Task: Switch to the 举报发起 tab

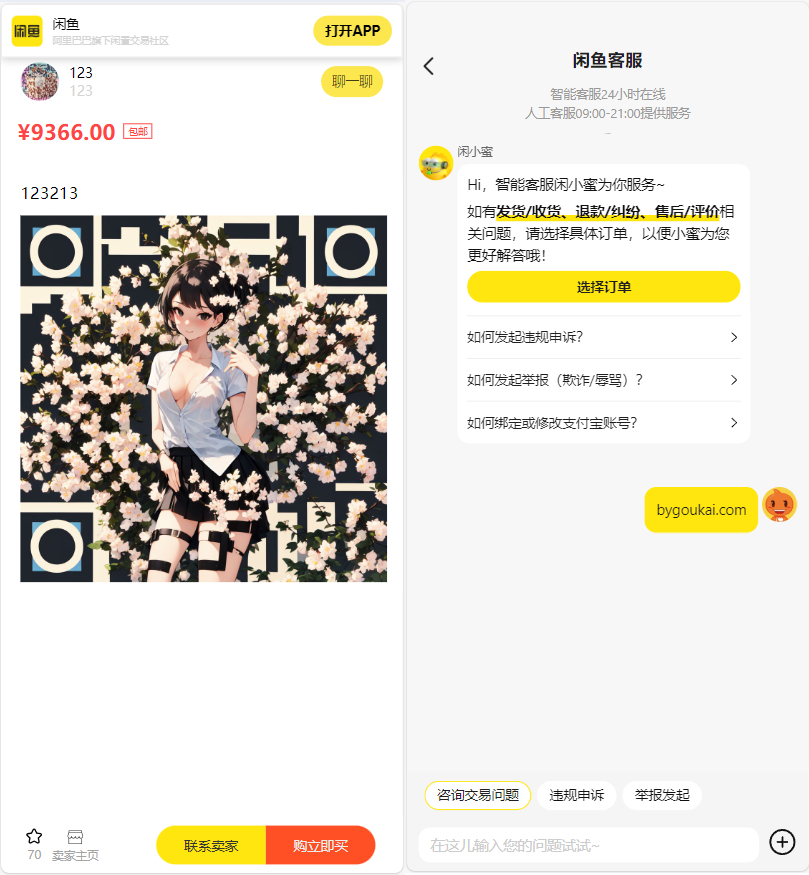Action: click(x=662, y=795)
